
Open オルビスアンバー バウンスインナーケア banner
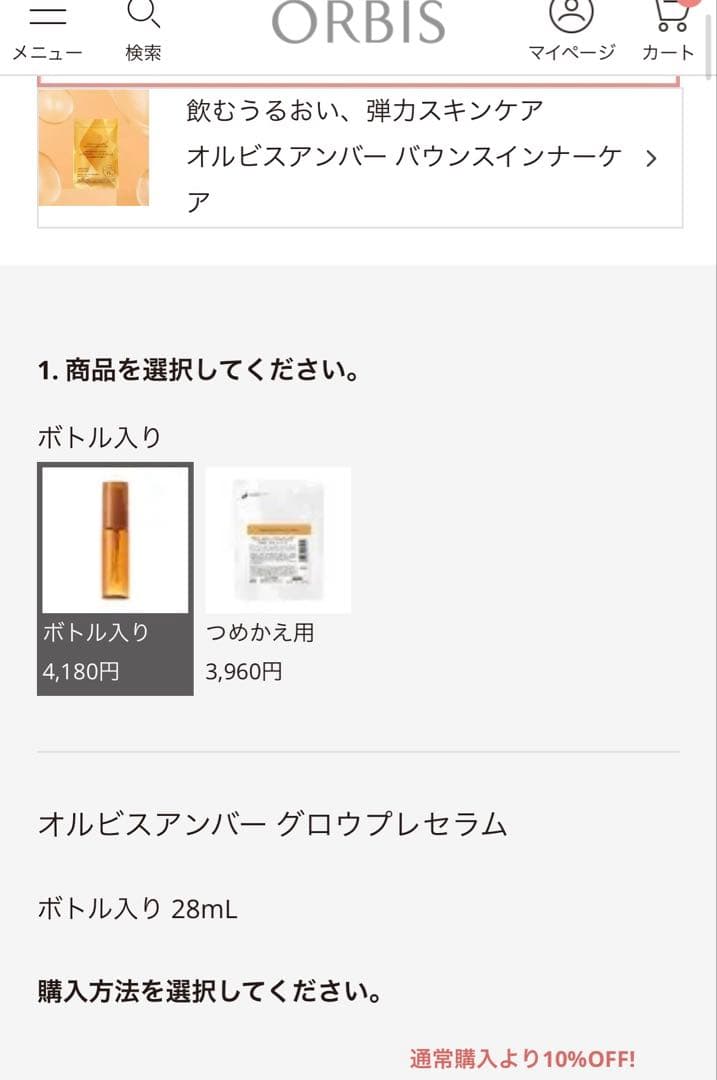tap(360, 158)
